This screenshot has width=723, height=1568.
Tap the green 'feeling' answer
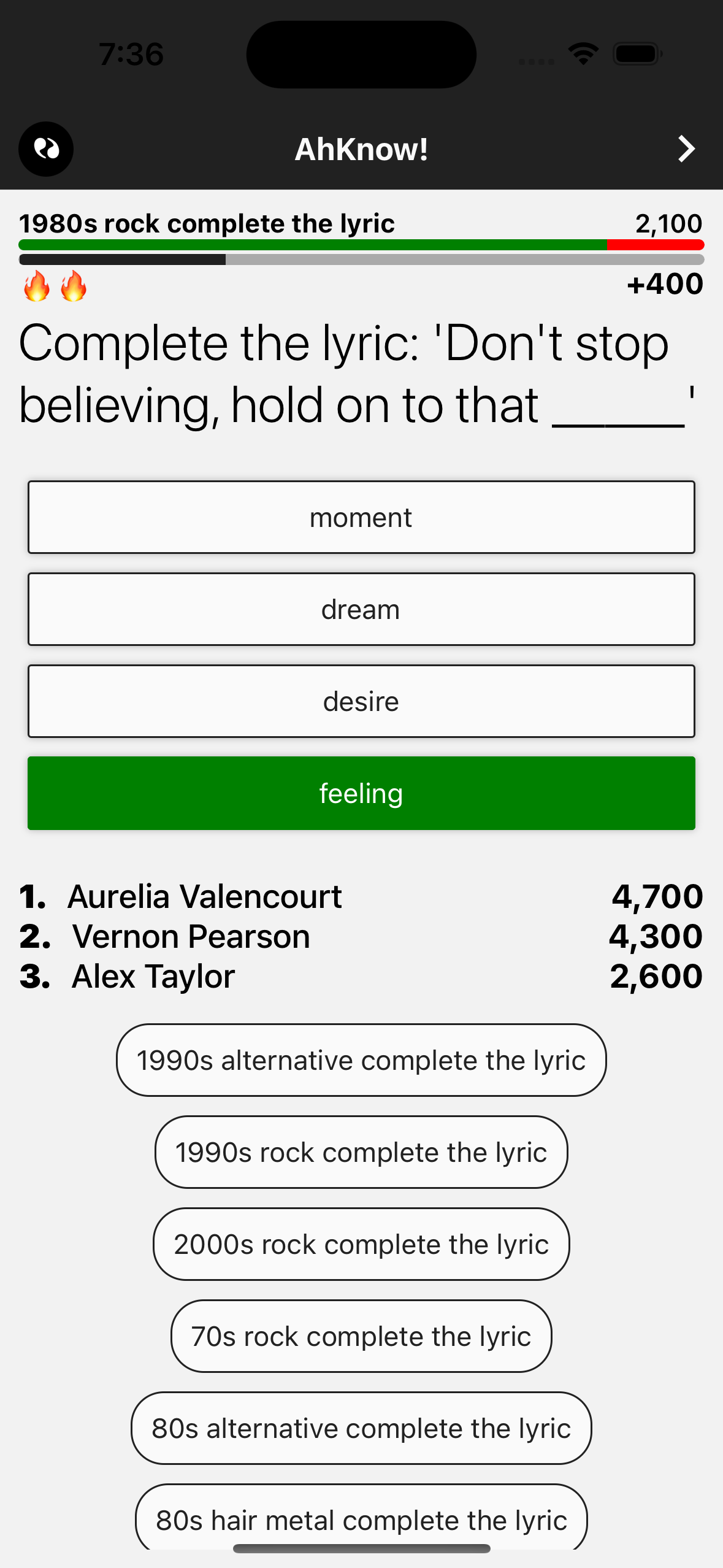(x=361, y=793)
